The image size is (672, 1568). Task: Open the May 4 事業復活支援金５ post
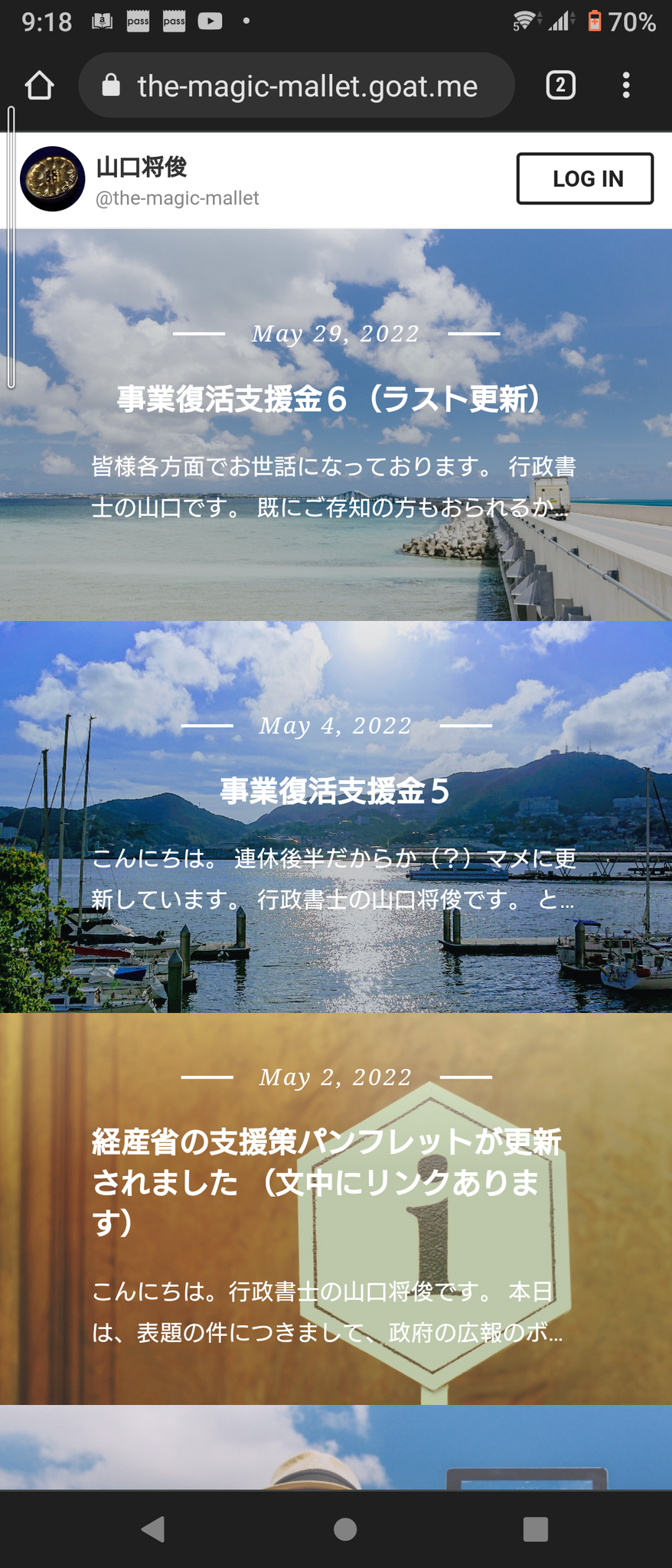(335, 791)
